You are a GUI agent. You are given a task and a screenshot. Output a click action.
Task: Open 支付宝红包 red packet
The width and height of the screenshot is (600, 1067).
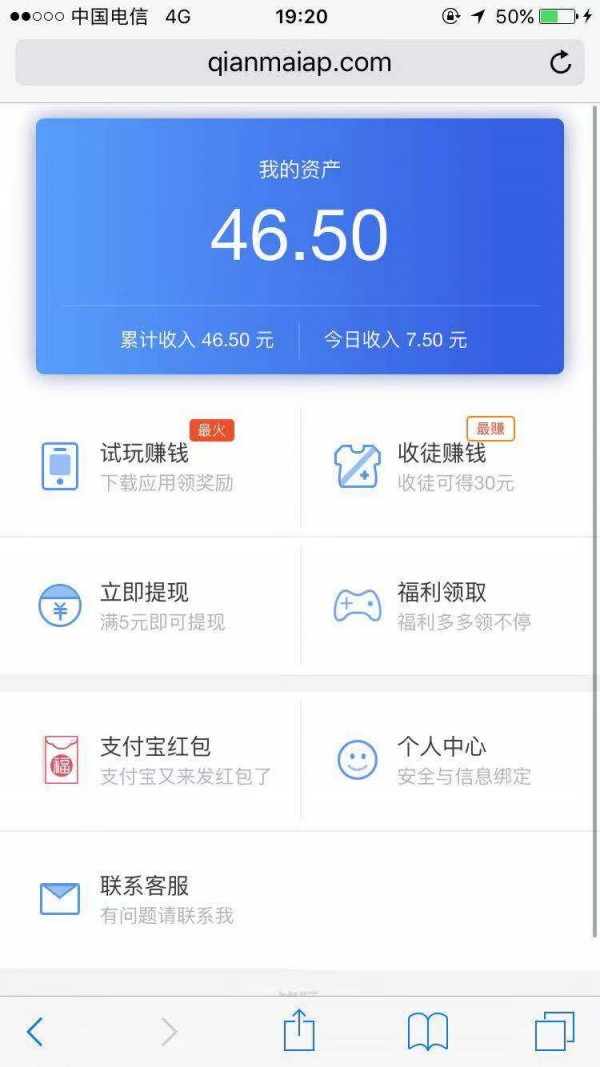coord(150,760)
